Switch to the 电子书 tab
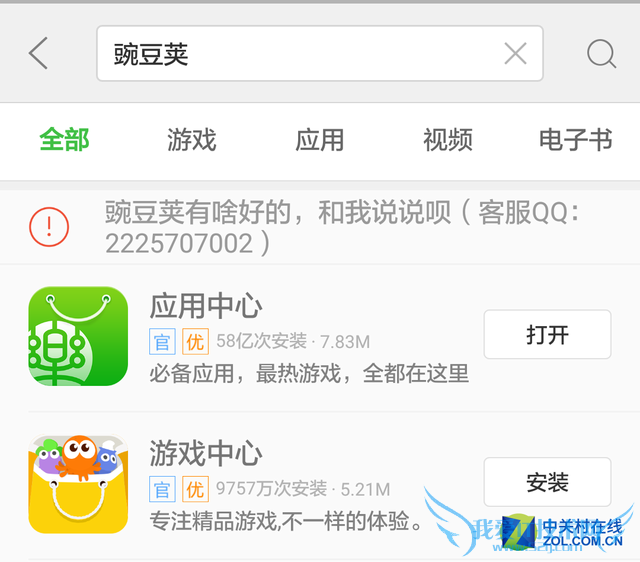Screen dimensions: 640x562 [x=575, y=140]
